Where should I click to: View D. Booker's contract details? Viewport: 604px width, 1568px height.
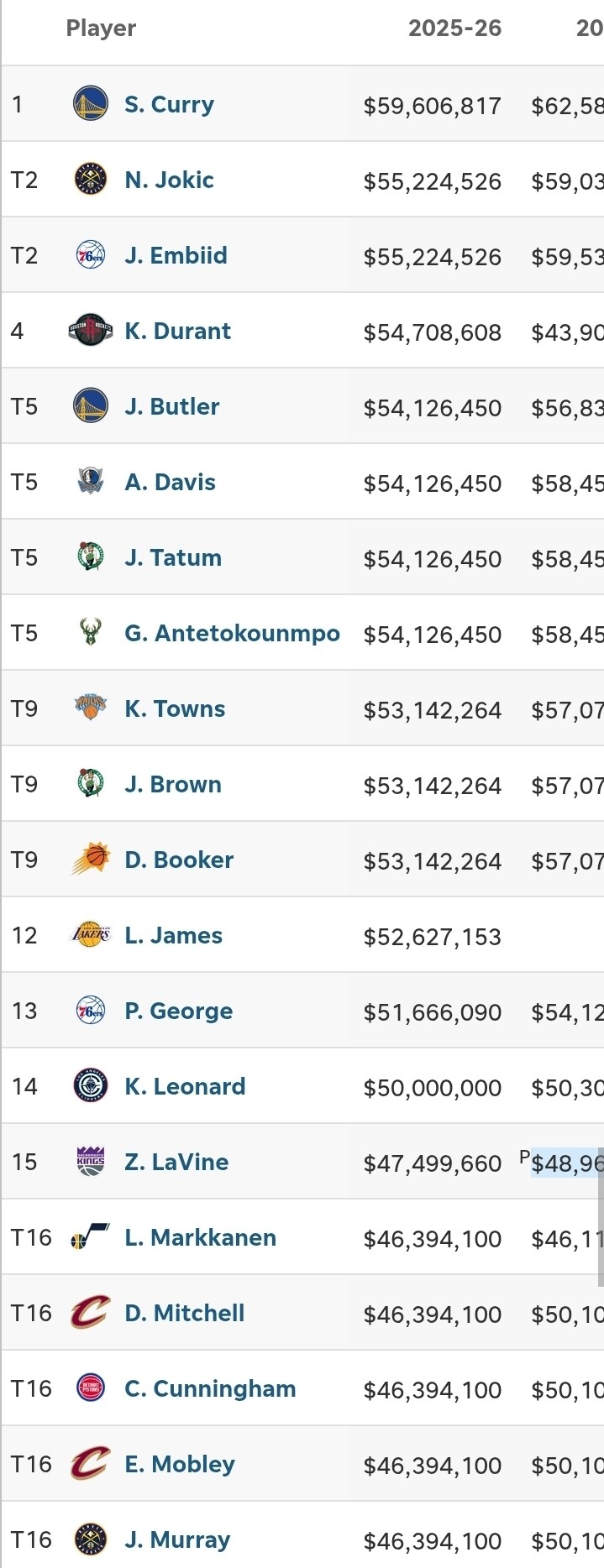point(179,860)
